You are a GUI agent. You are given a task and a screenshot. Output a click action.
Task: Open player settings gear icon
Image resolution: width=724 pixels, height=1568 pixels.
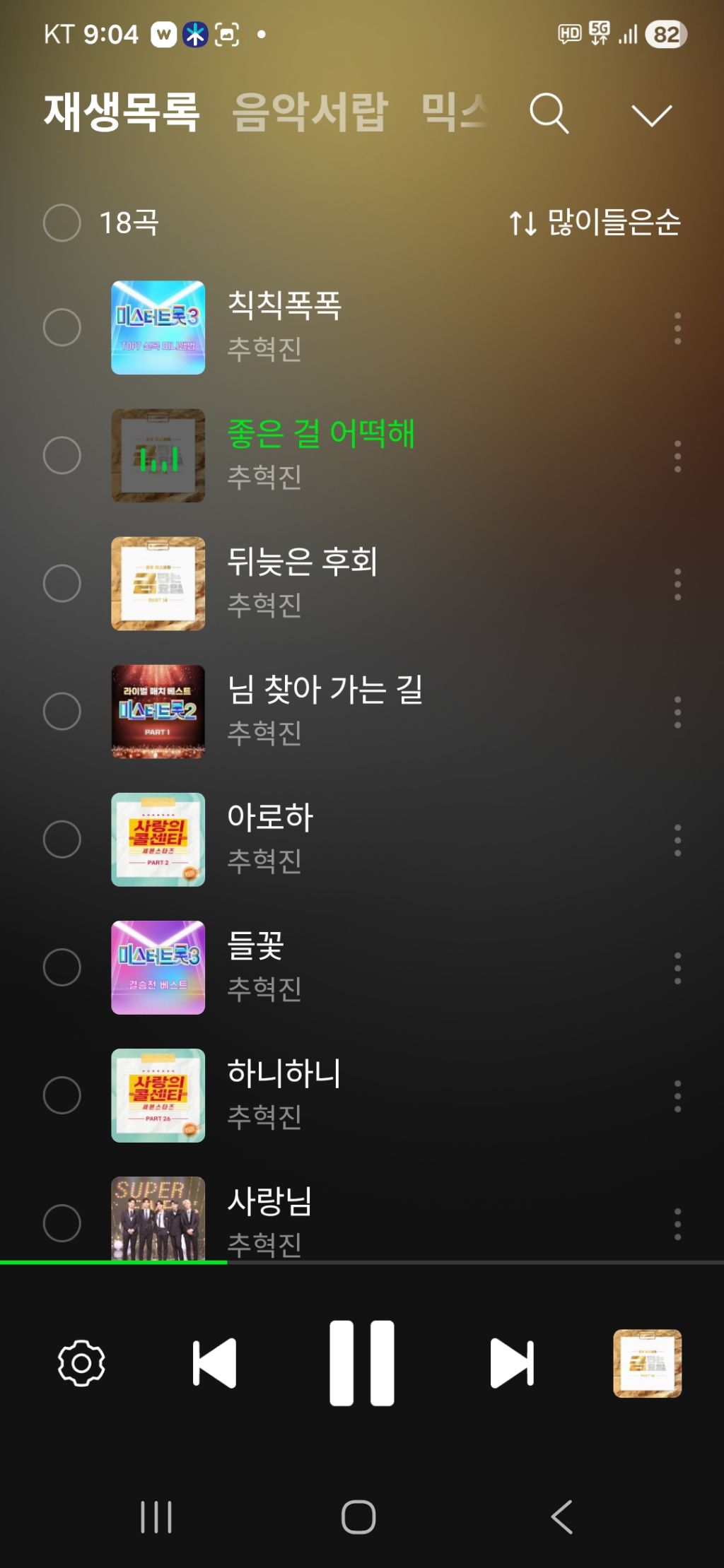[81, 1363]
